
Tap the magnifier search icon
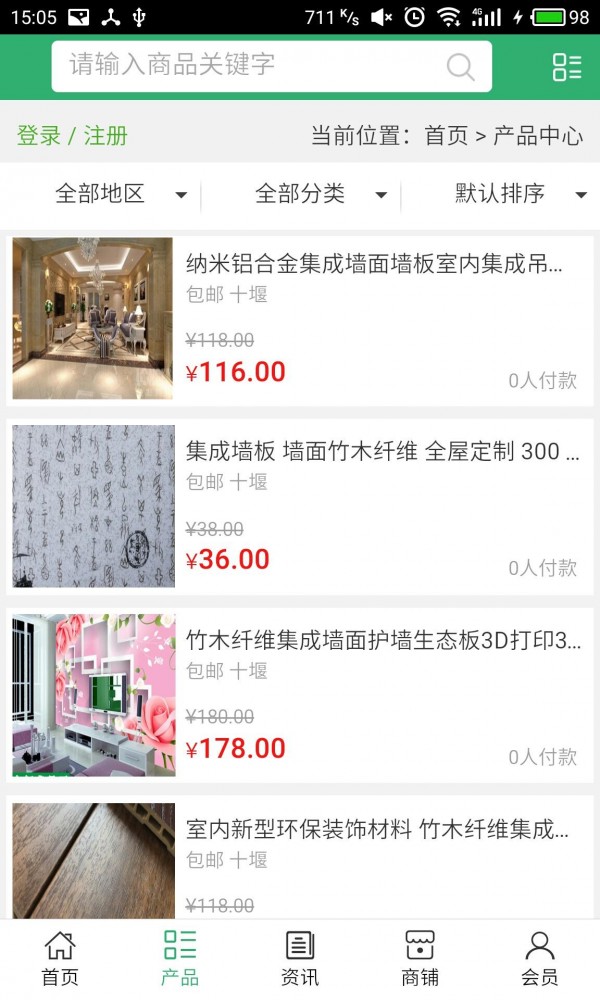(x=460, y=67)
